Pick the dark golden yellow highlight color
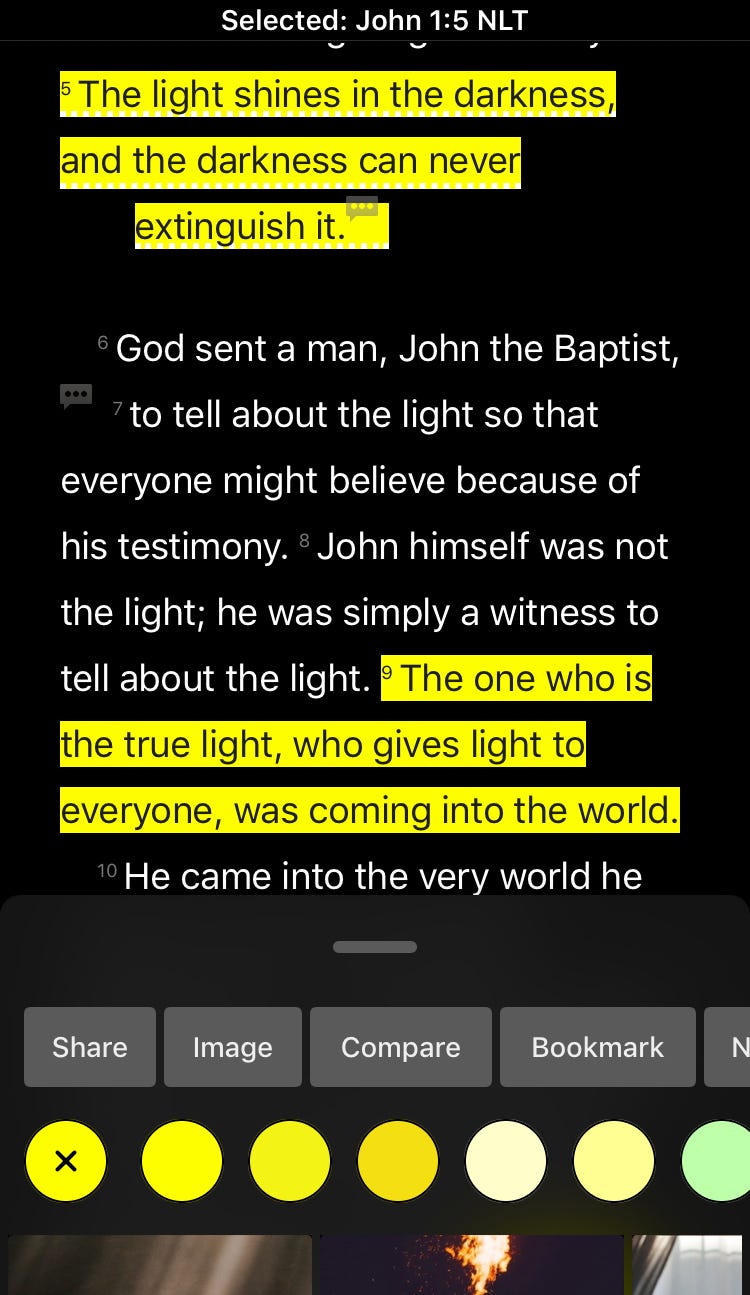The height and width of the screenshot is (1295, 750). click(398, 1161)
